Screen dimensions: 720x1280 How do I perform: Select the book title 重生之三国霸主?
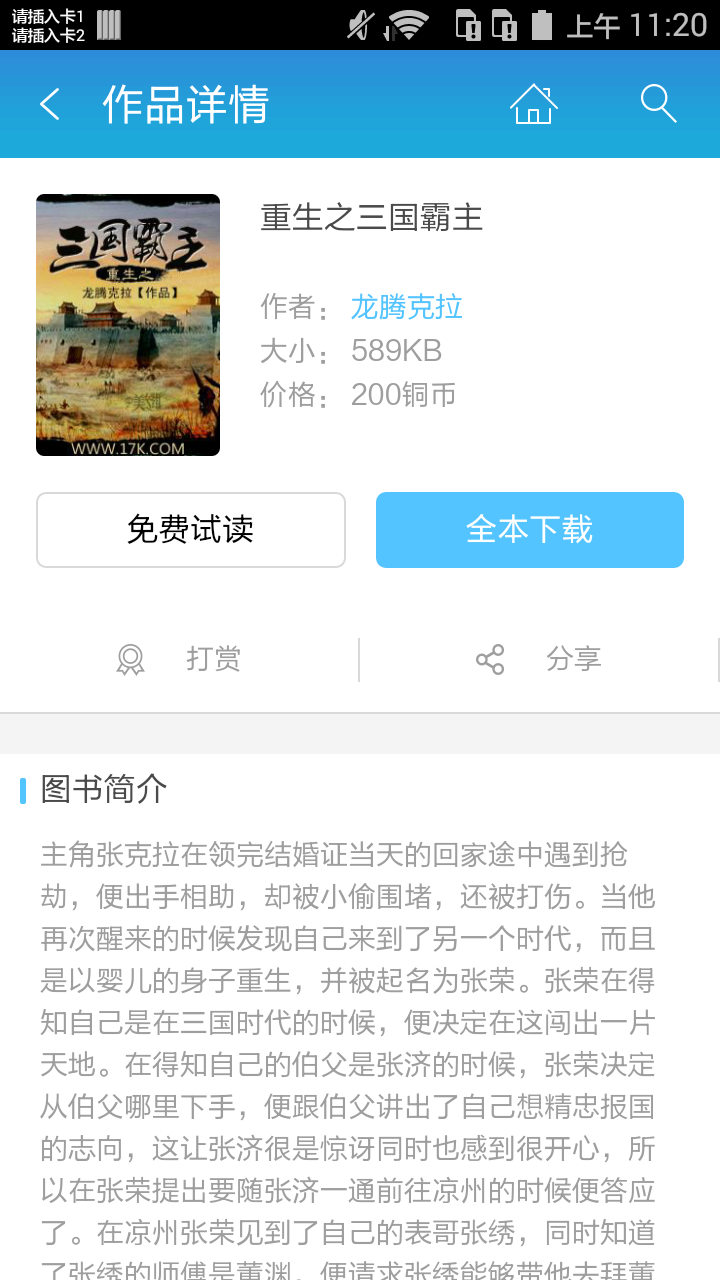(x=369, y=218)
